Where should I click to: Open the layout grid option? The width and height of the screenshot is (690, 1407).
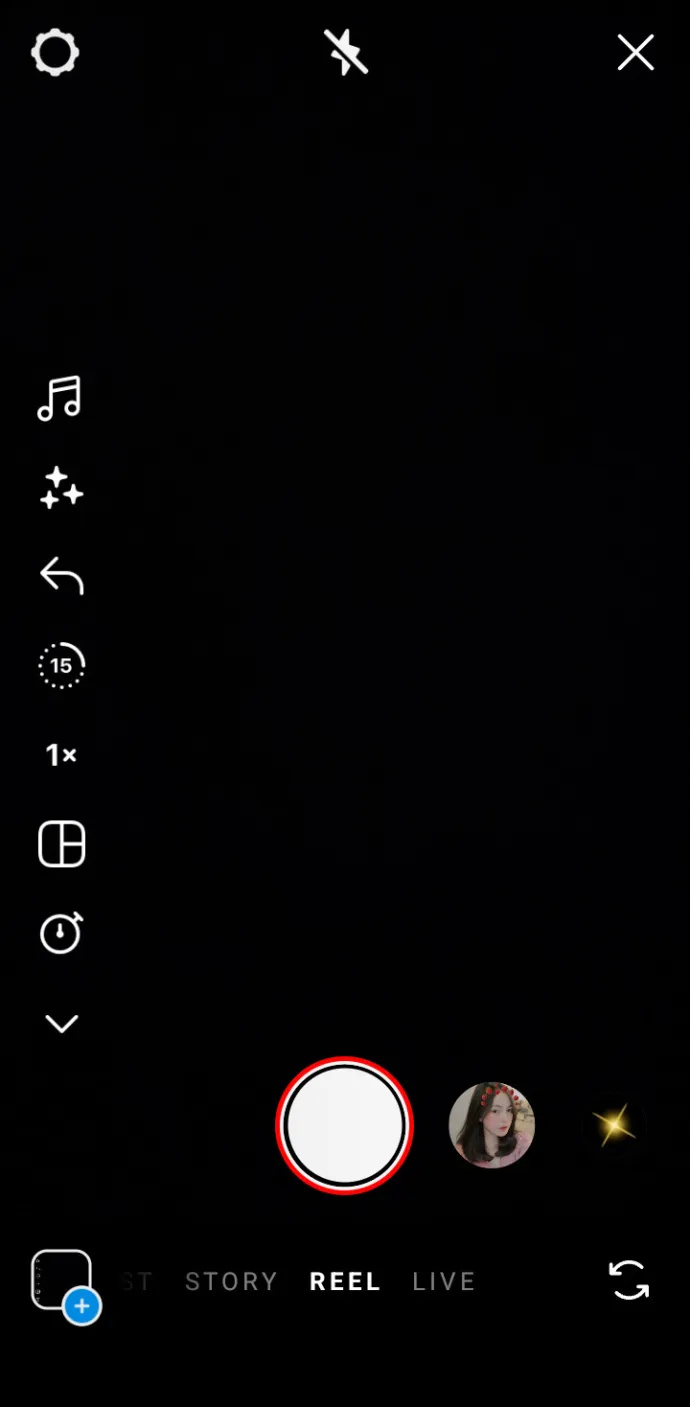(61, 844)
